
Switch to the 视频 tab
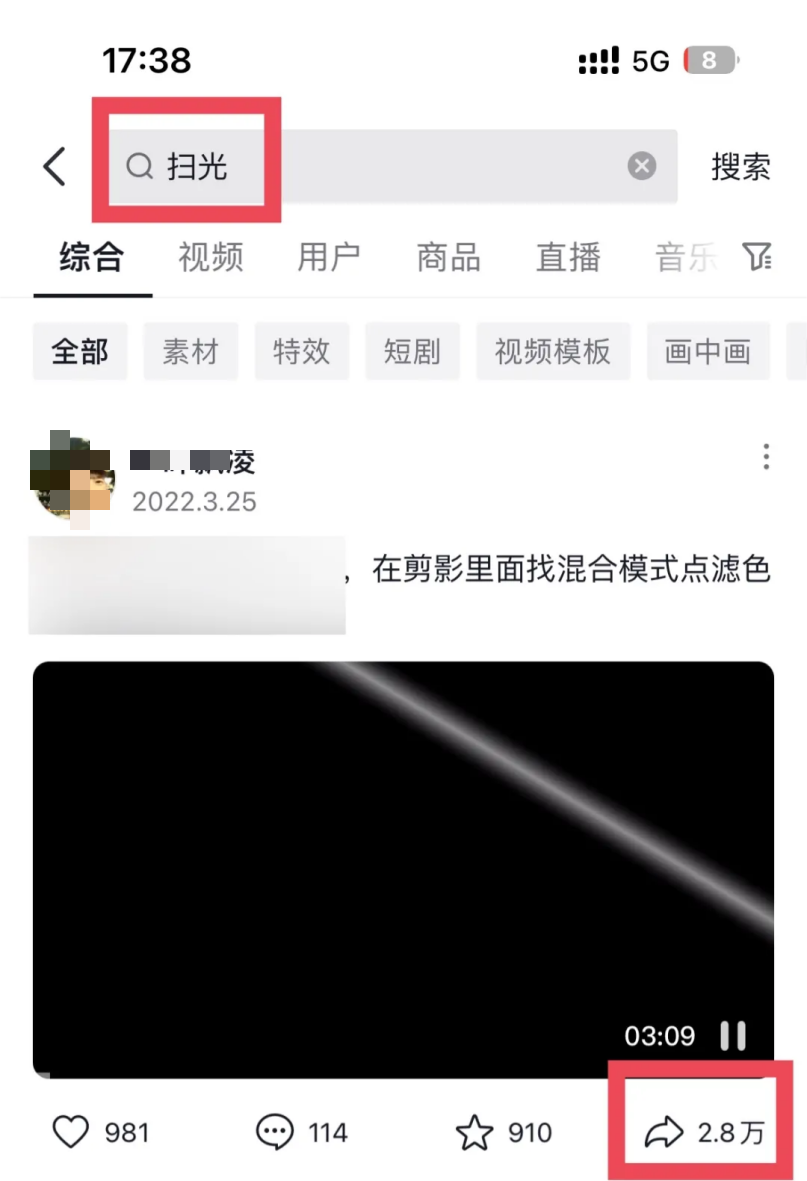pyautogui.click(x=211, y=258)
